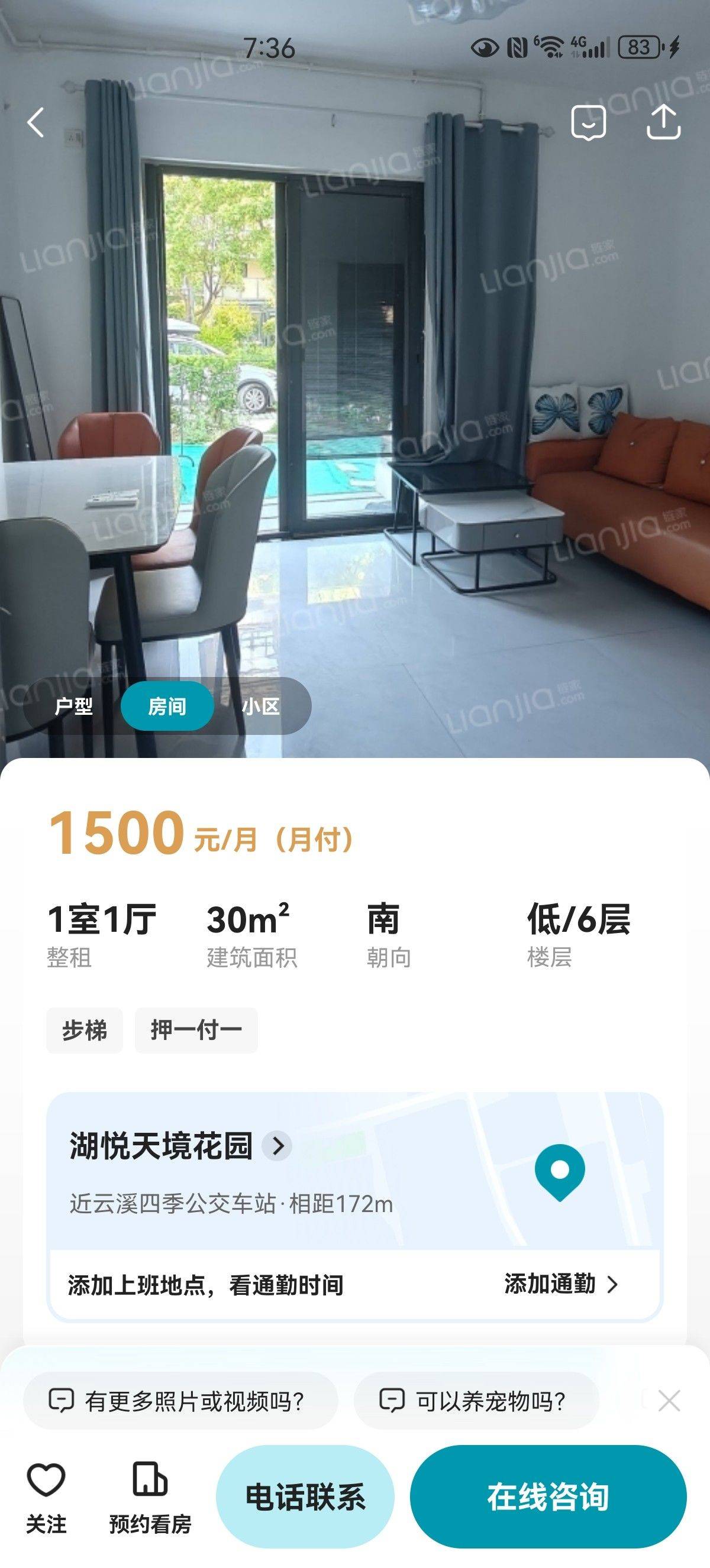This screenshot has height=1568, width=710.
Task: Share this rental listing
Action: coord(663,122)
